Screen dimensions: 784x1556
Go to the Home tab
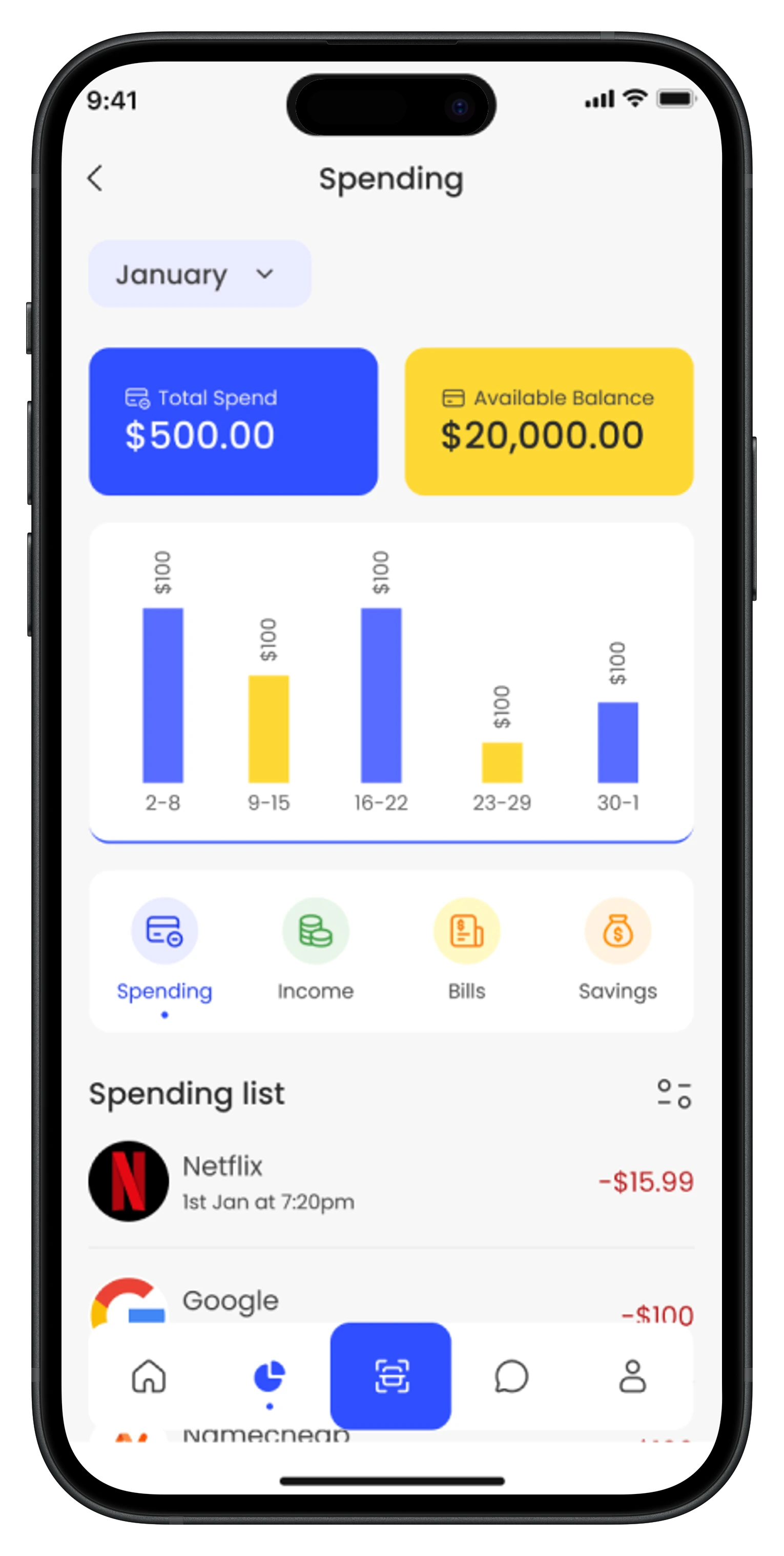[x=149, y=1377]
